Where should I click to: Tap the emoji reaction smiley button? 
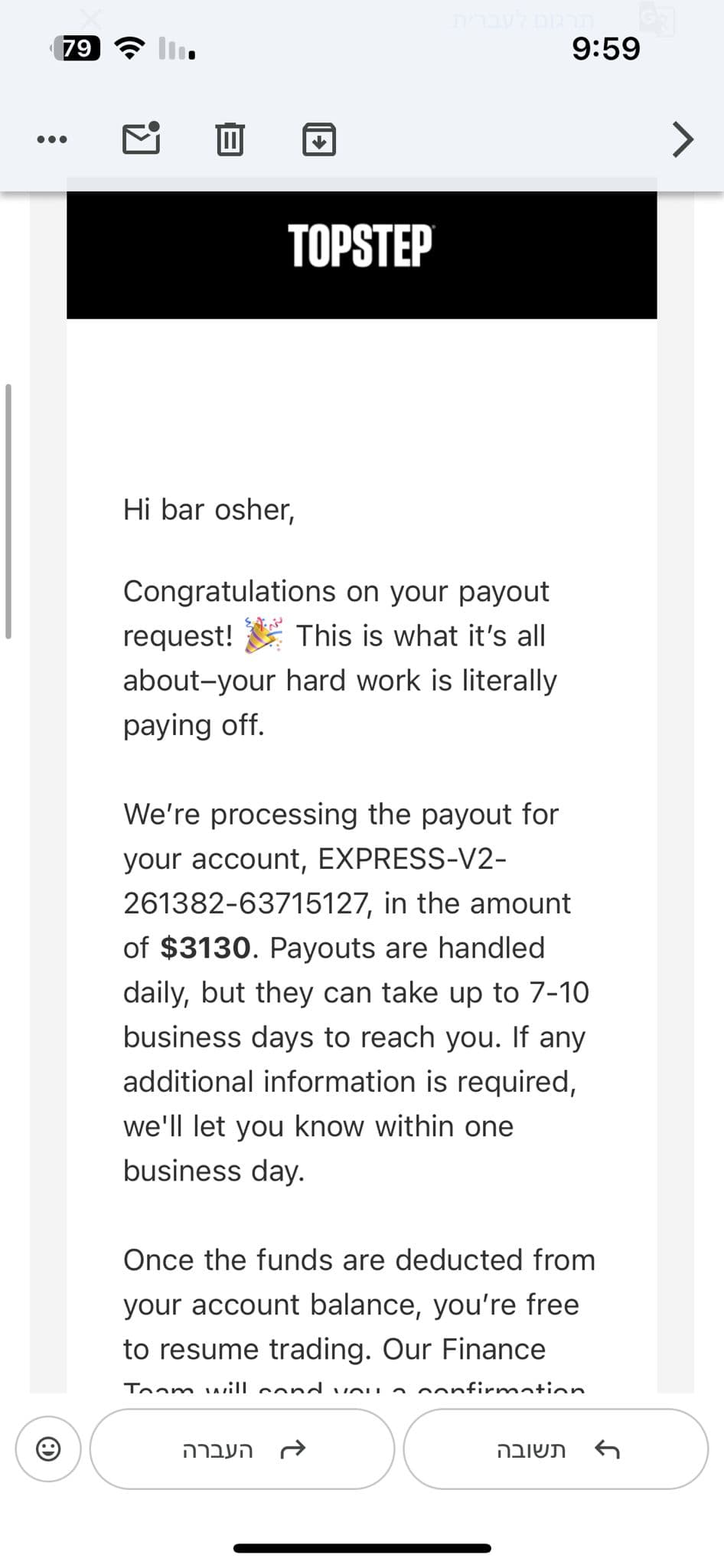coord(48,1449)
